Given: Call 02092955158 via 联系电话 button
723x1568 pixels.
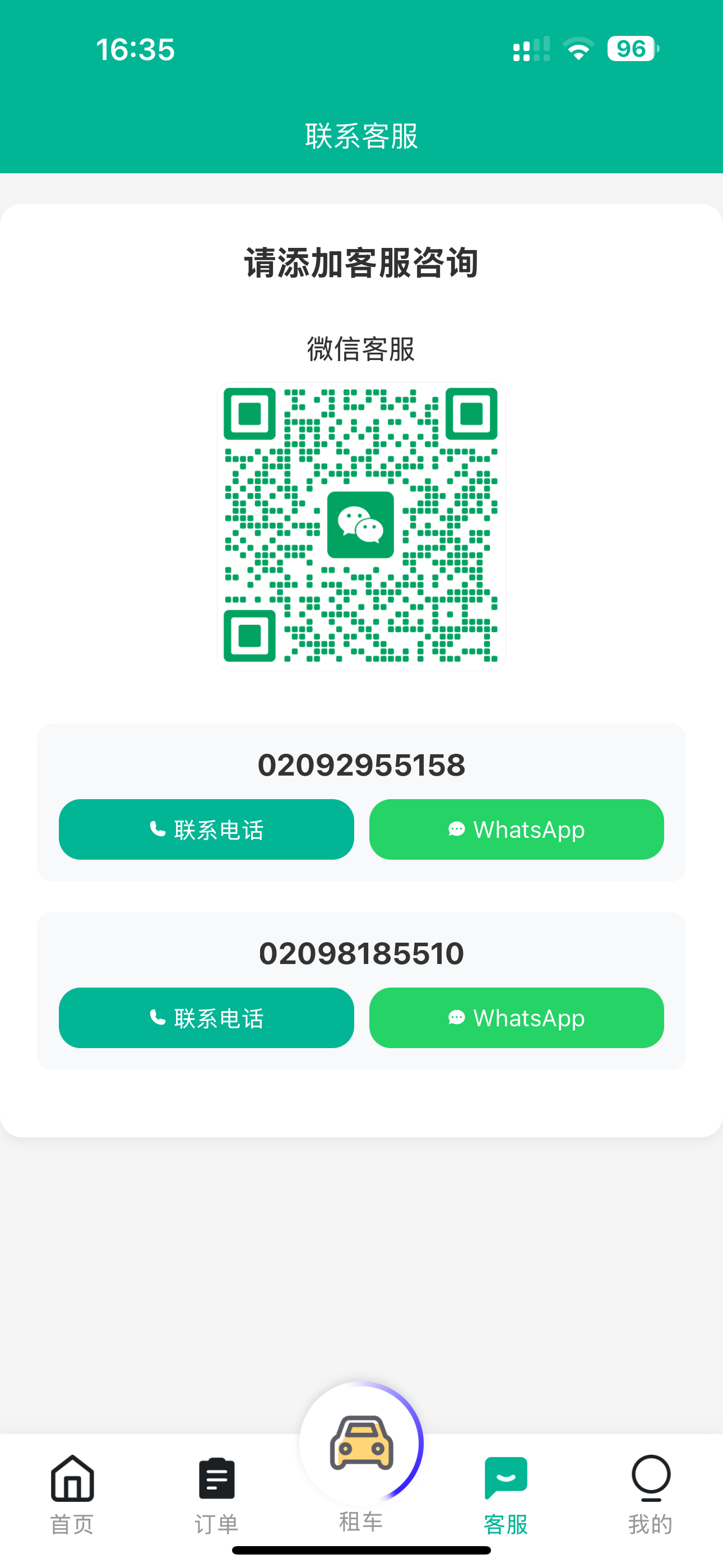Looking at the screenshot, I should click(206, 829).
